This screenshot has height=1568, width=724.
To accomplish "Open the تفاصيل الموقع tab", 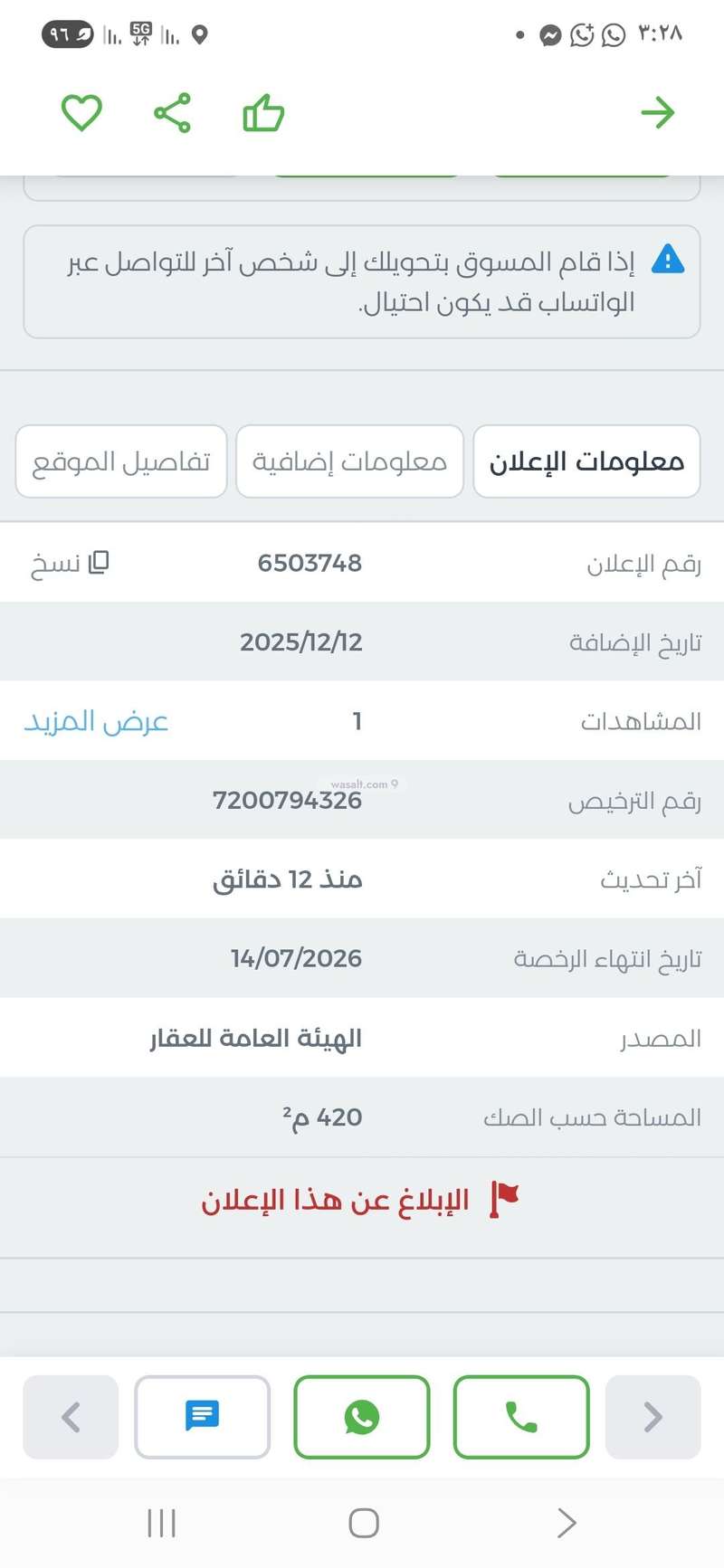I will (121, 461).
